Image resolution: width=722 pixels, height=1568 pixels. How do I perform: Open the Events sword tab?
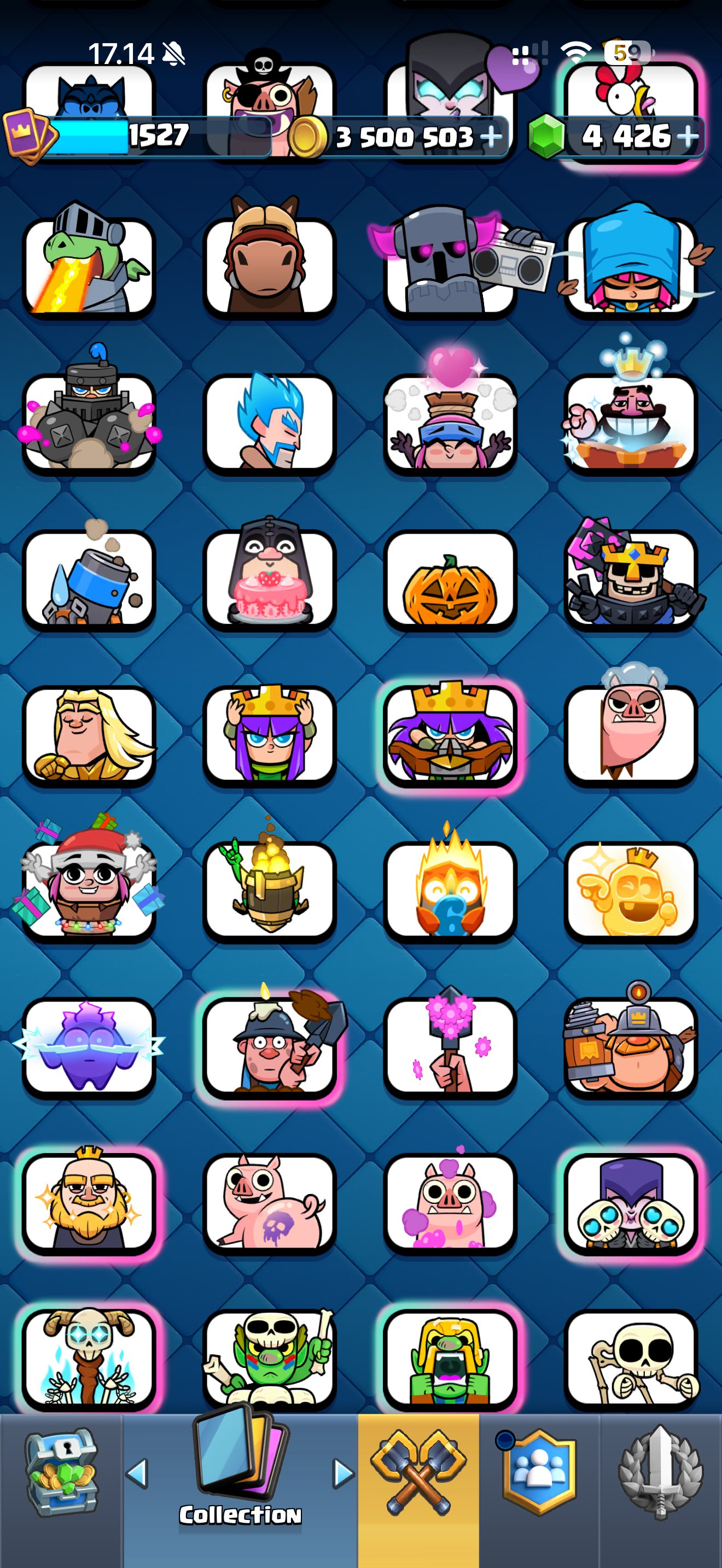point(661,1472)
